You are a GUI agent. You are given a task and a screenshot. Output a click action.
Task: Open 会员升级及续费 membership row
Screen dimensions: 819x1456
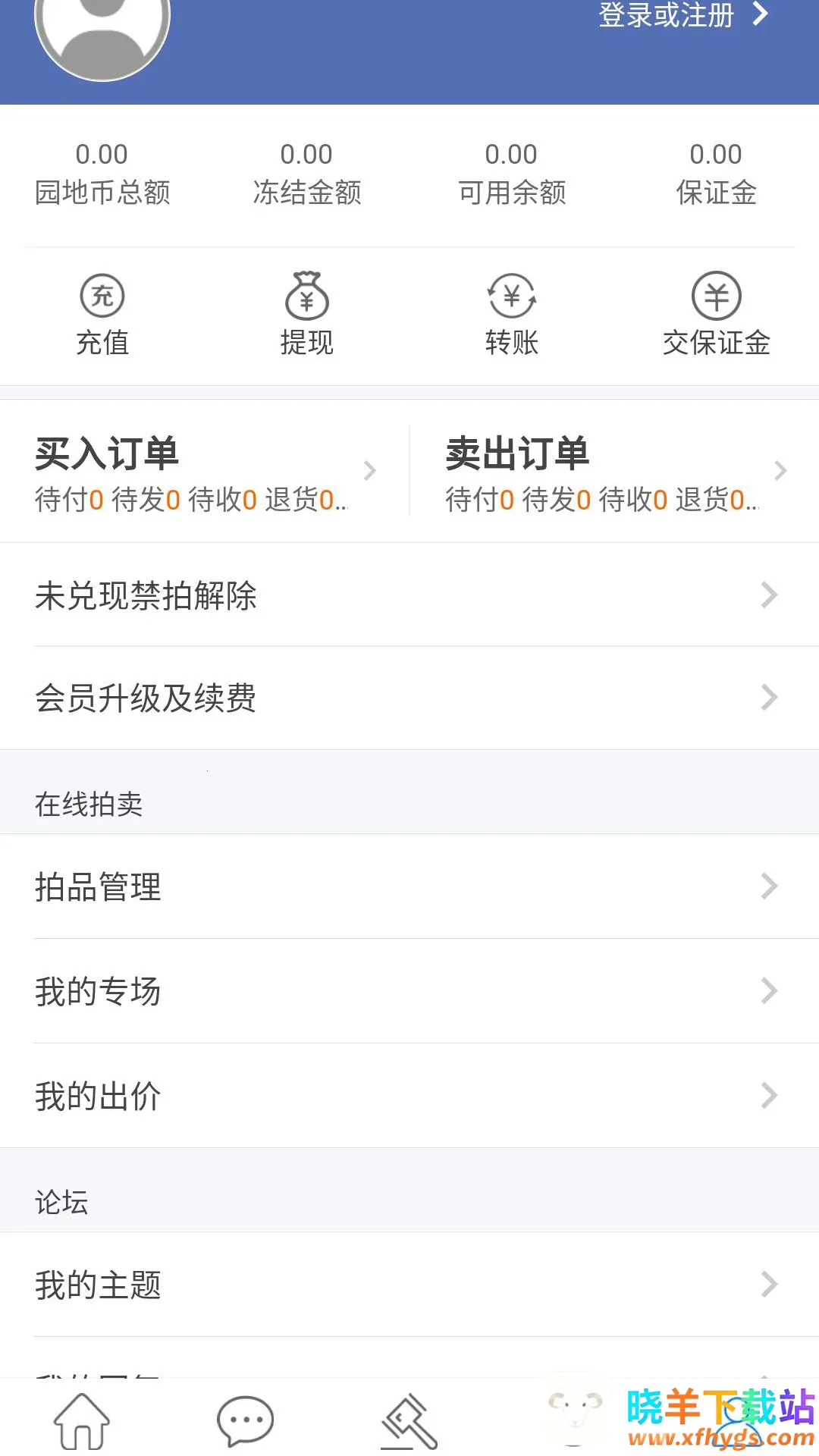pos(409,698)
